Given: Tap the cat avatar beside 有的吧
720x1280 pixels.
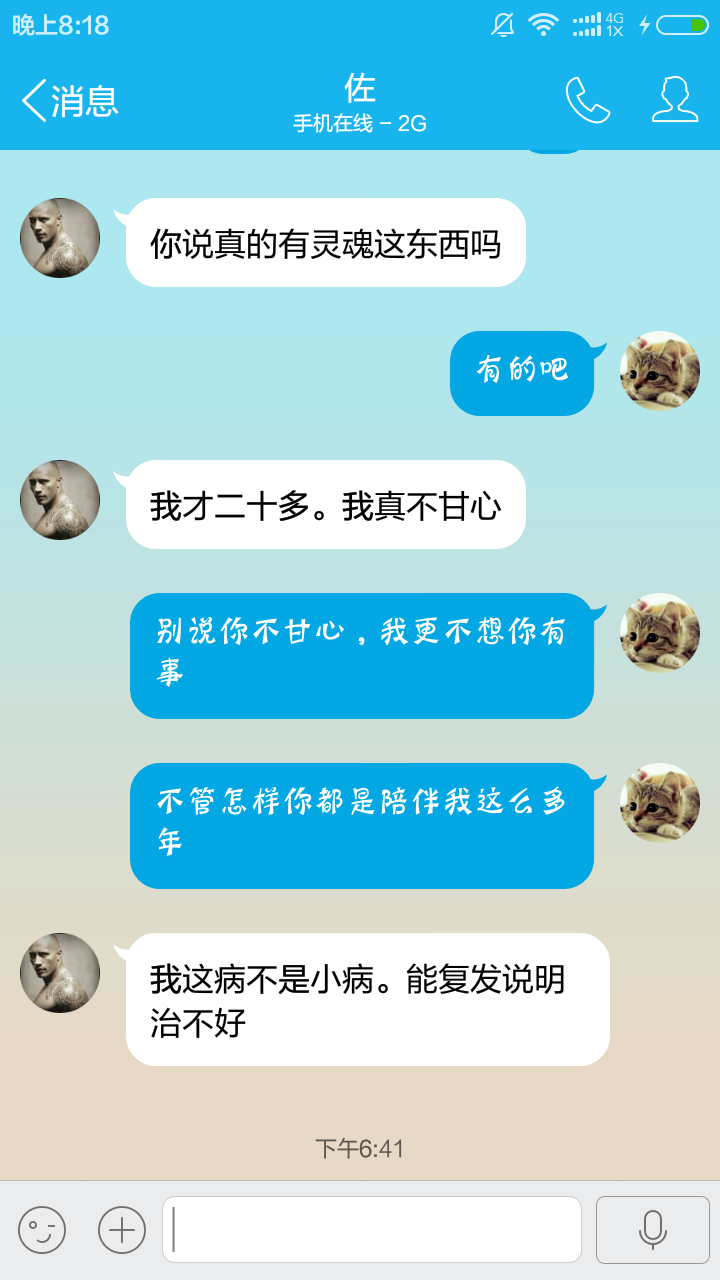Looking at the screenshot, I should pos(659,371).
